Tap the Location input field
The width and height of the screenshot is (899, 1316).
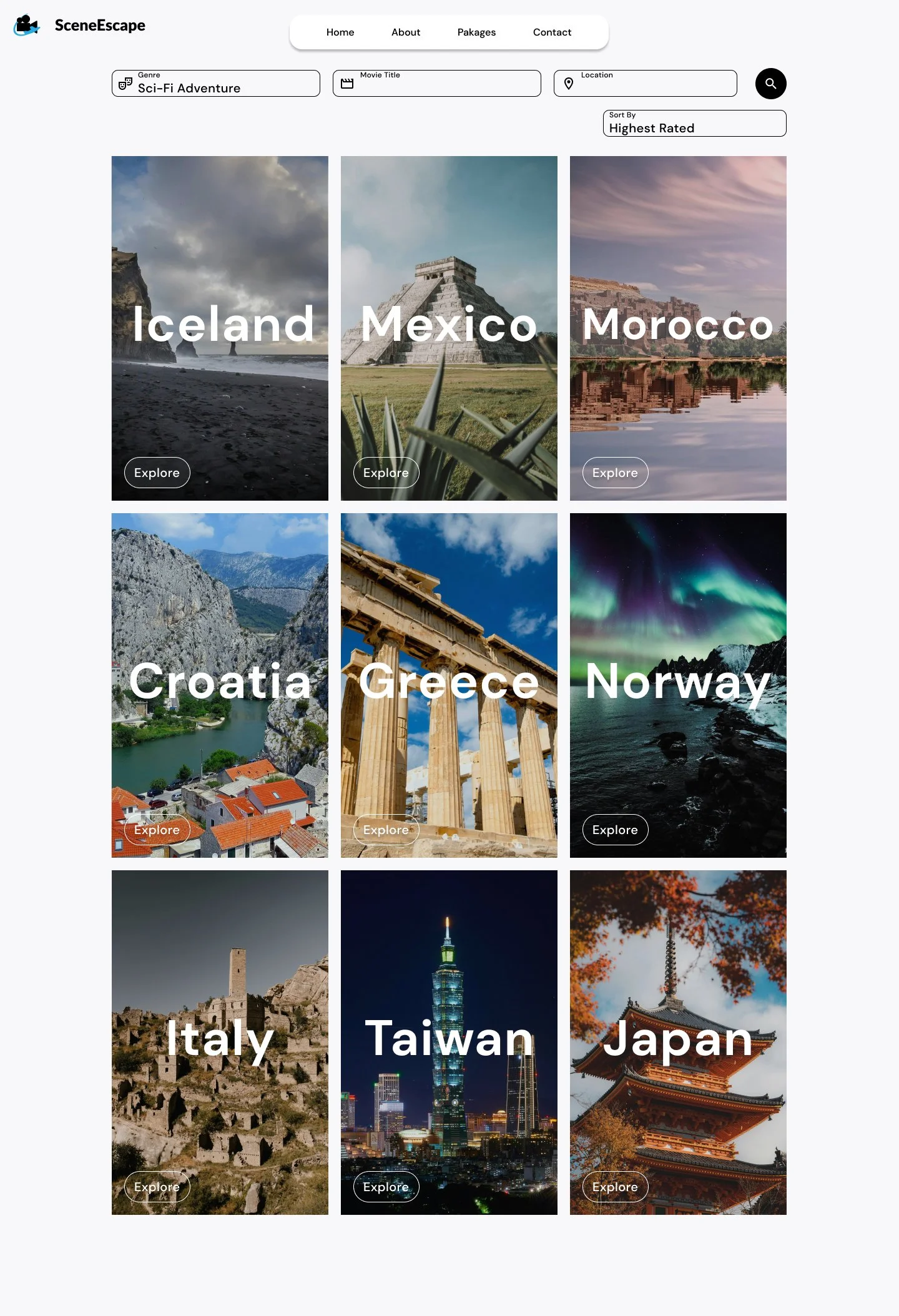coord(646,84)
